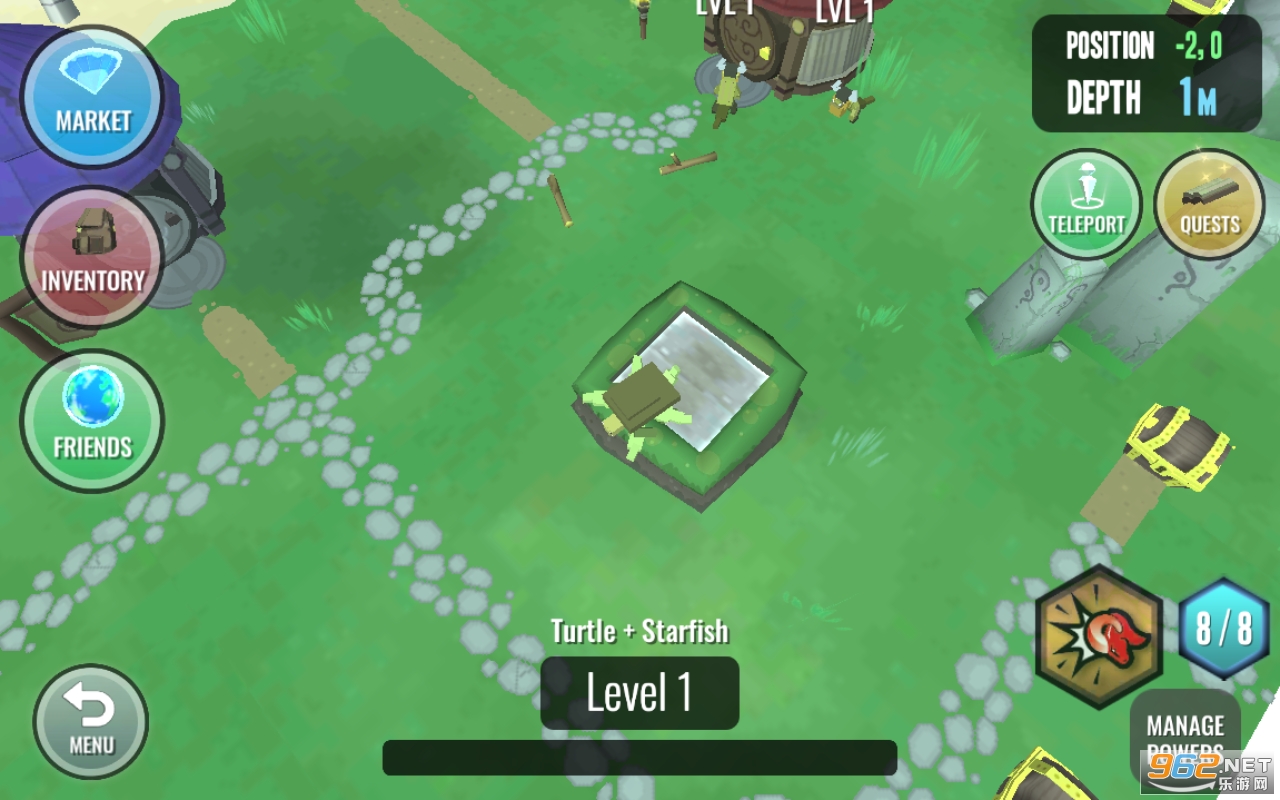Open Manage Powers

1185,735
